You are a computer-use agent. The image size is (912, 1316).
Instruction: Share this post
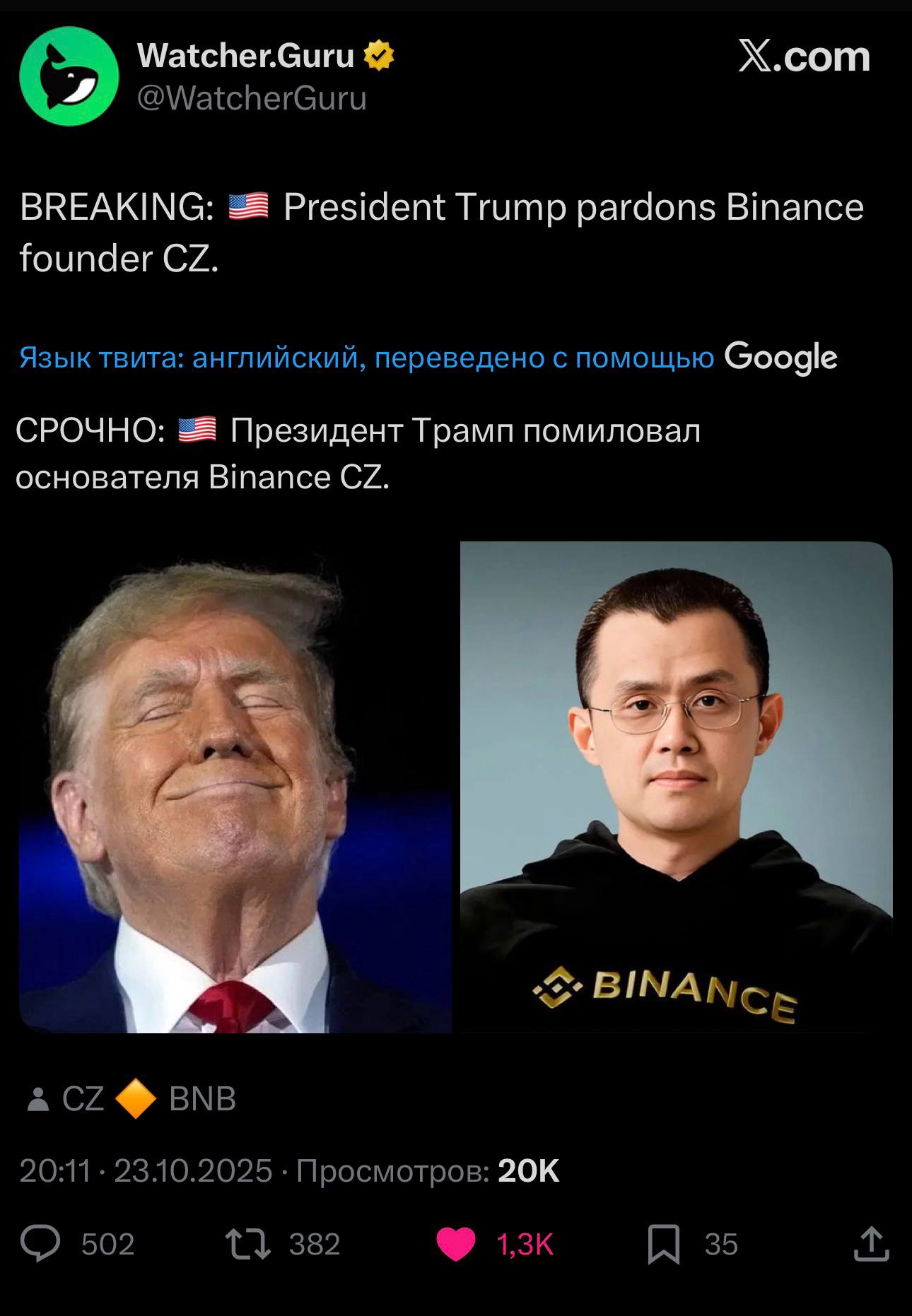[x=870, y=1244]
